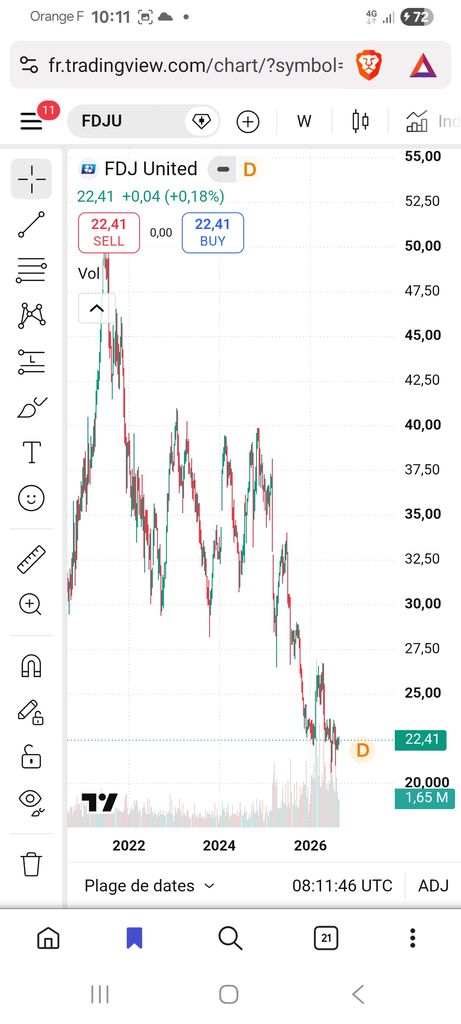Select the crosshair cursor tool
Screen dimensions: 461x1024
tap(31, 179)
